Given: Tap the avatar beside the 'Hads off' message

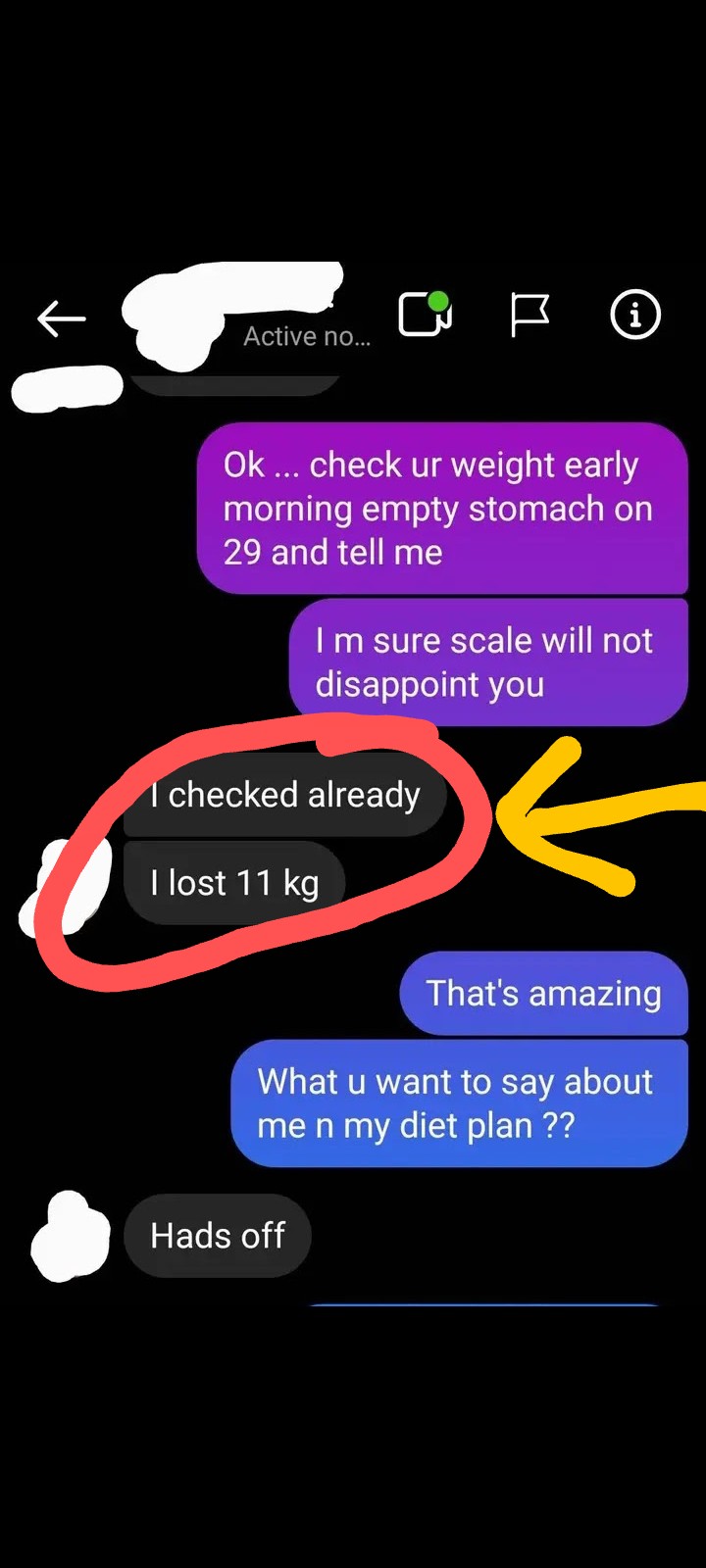Looking at the screenshot, I should [71, 1233].
